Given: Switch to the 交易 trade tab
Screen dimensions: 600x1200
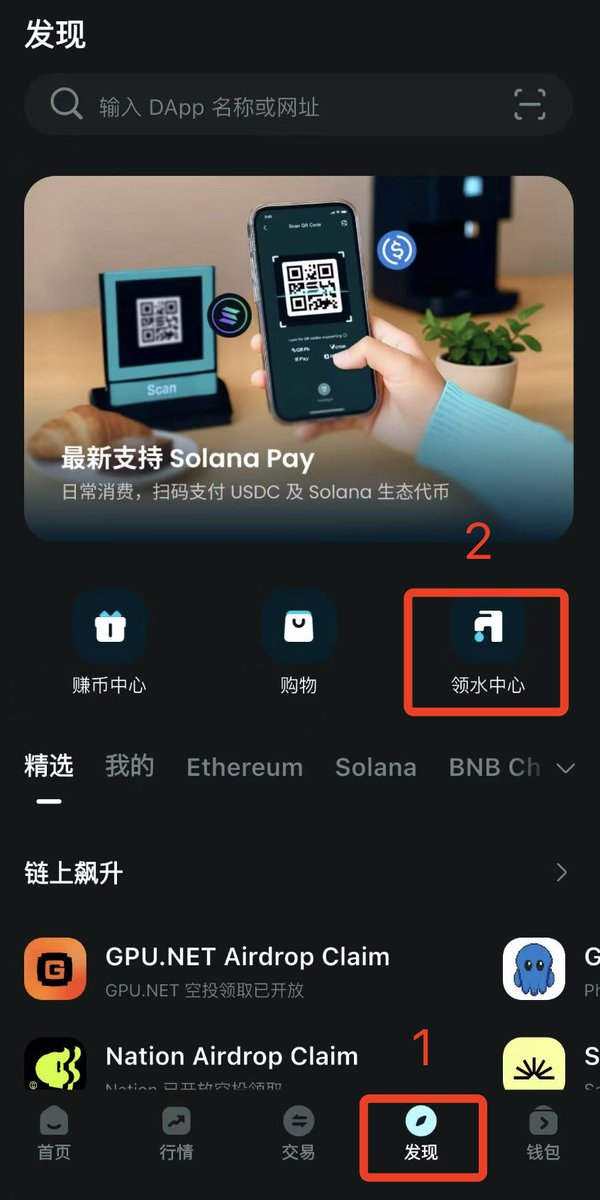Looking at the screenshot, I should [298, 1134].
